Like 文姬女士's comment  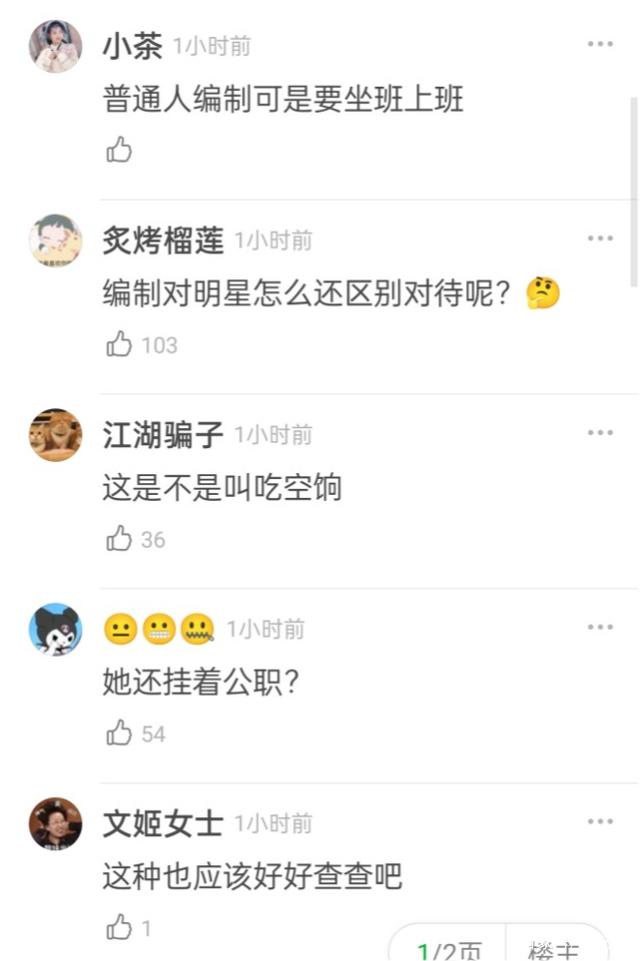[x=119, y=927]
